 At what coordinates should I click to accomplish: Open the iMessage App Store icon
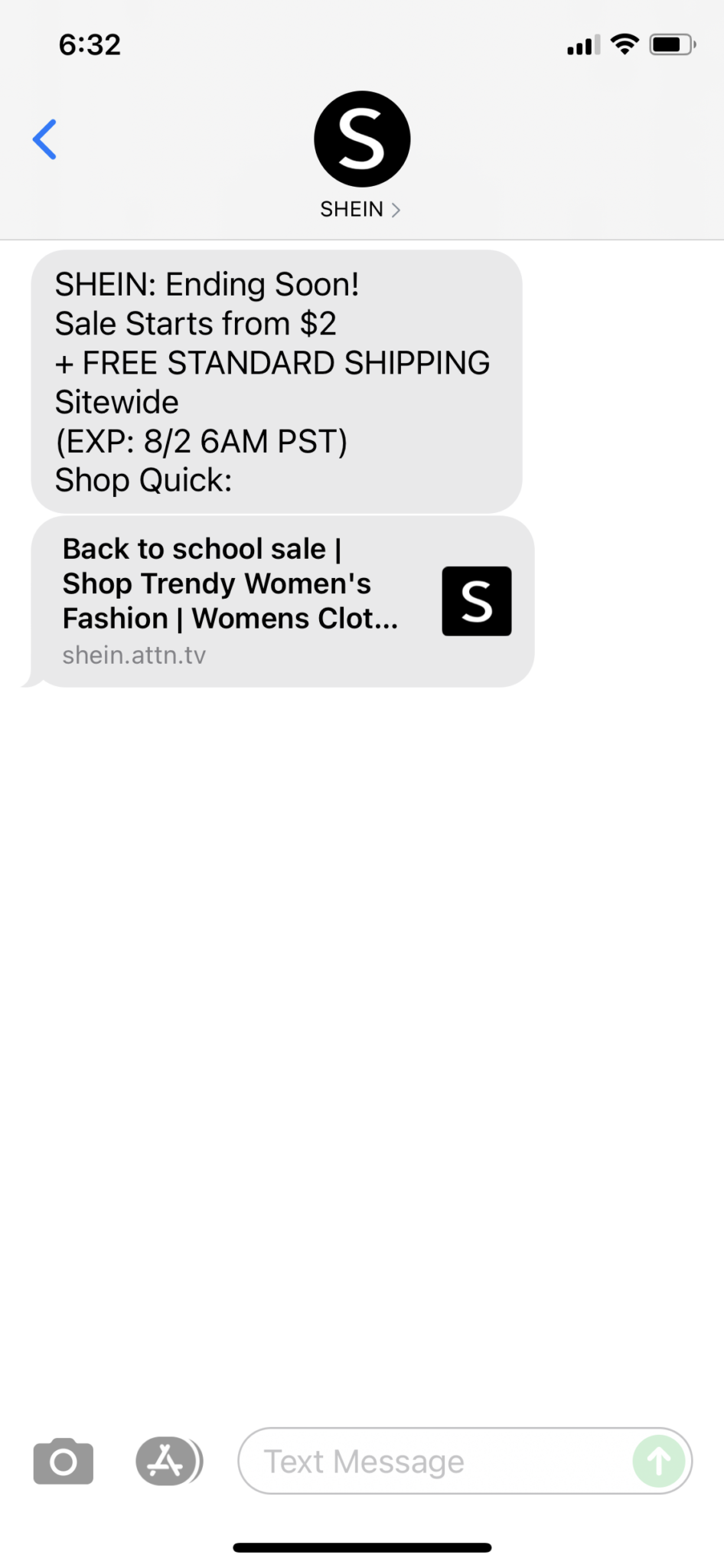[x=168, y=1461]
